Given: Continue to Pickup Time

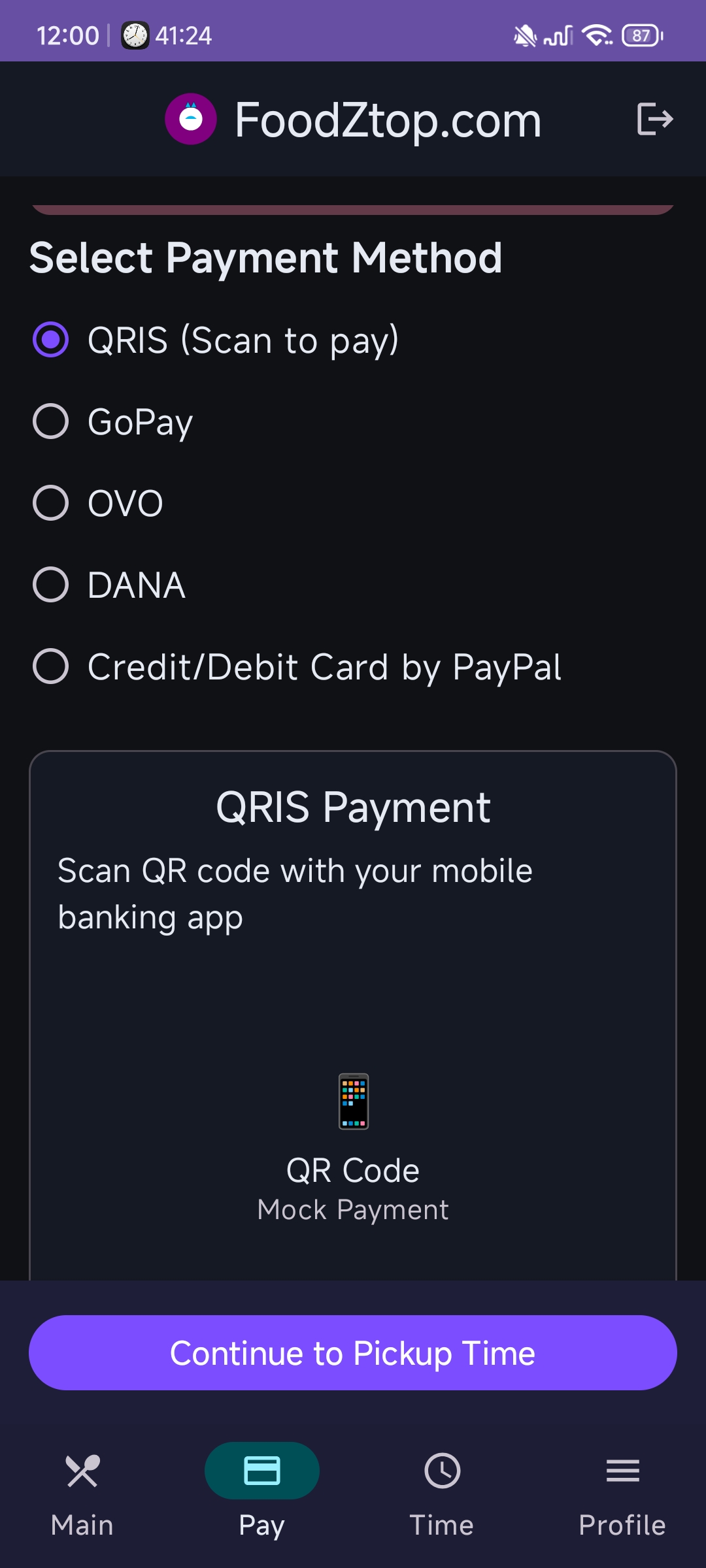Looking at the screenshot, I should [353, 1352].
